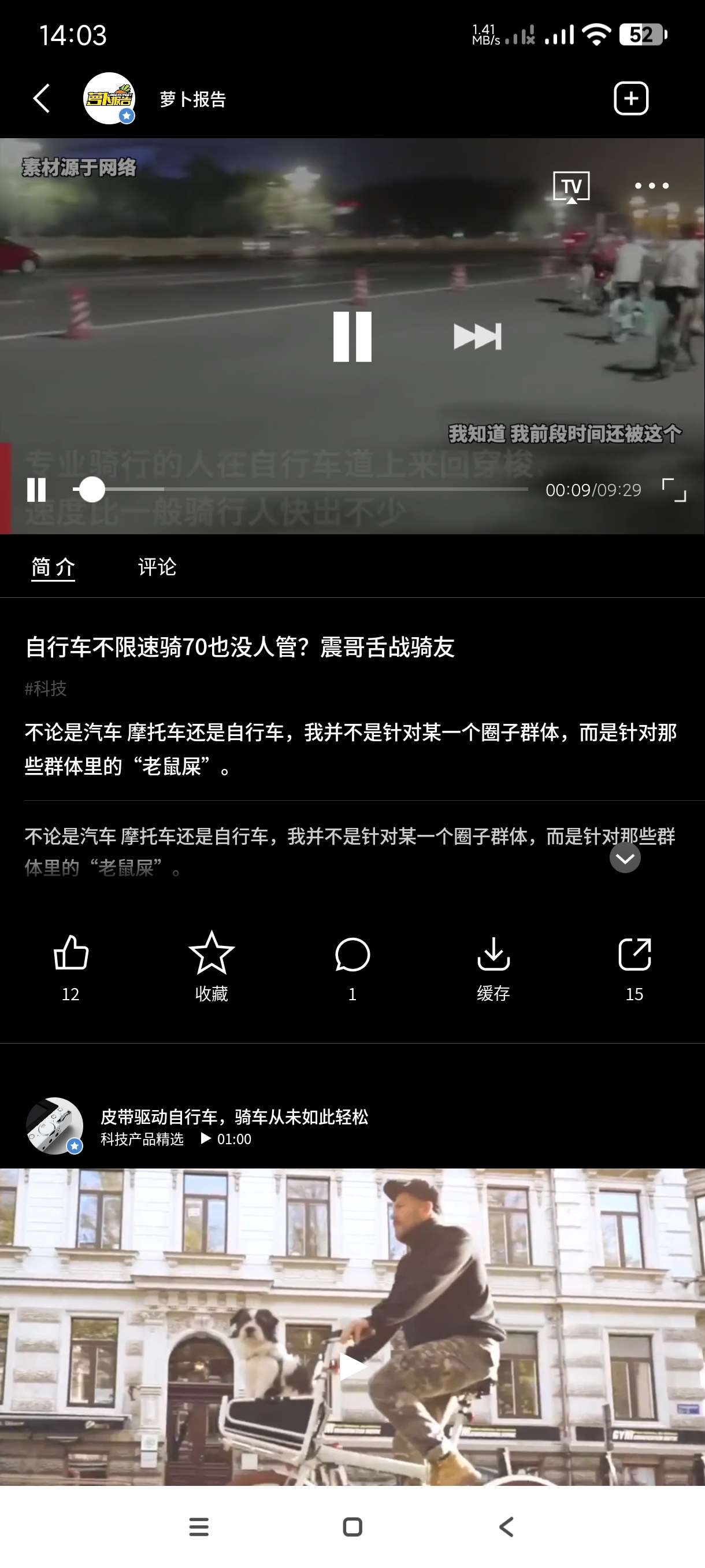Pause the video with the center button
Screen dimensions: 705x1568
coord(352,336)
